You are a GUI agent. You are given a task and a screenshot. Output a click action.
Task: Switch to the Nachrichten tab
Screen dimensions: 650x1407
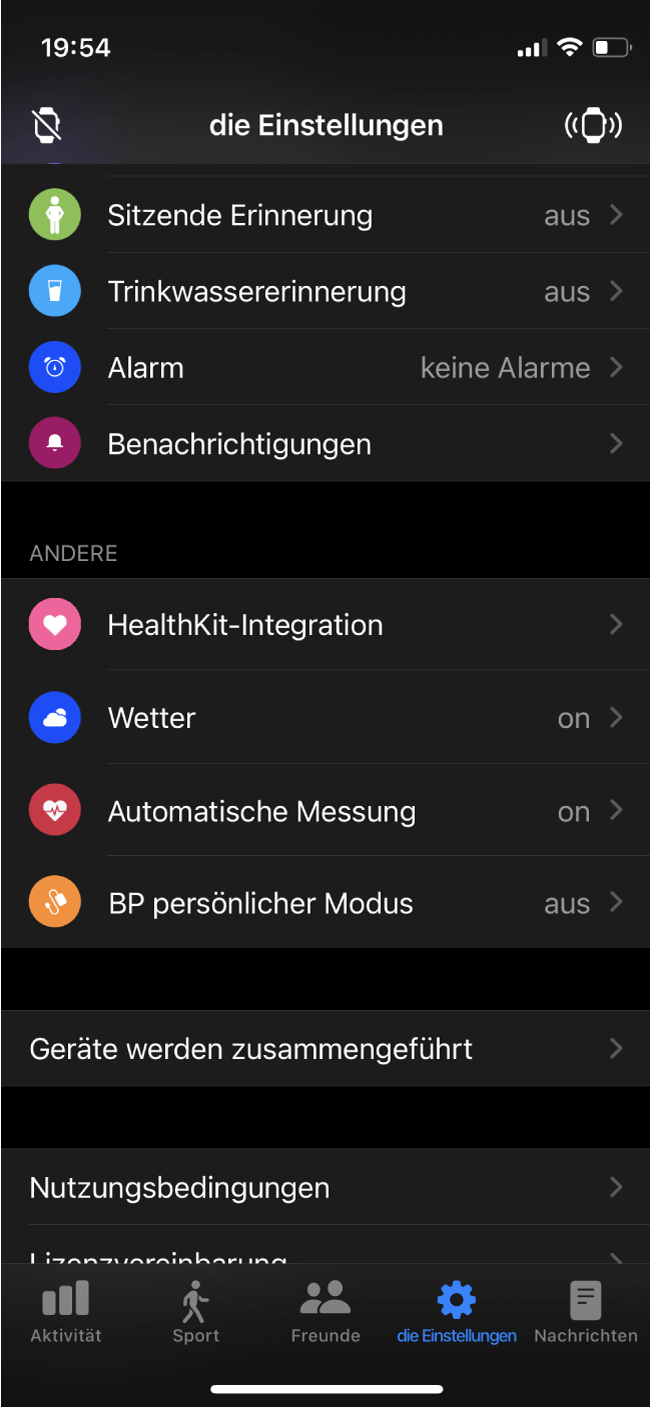point(585,1311)
